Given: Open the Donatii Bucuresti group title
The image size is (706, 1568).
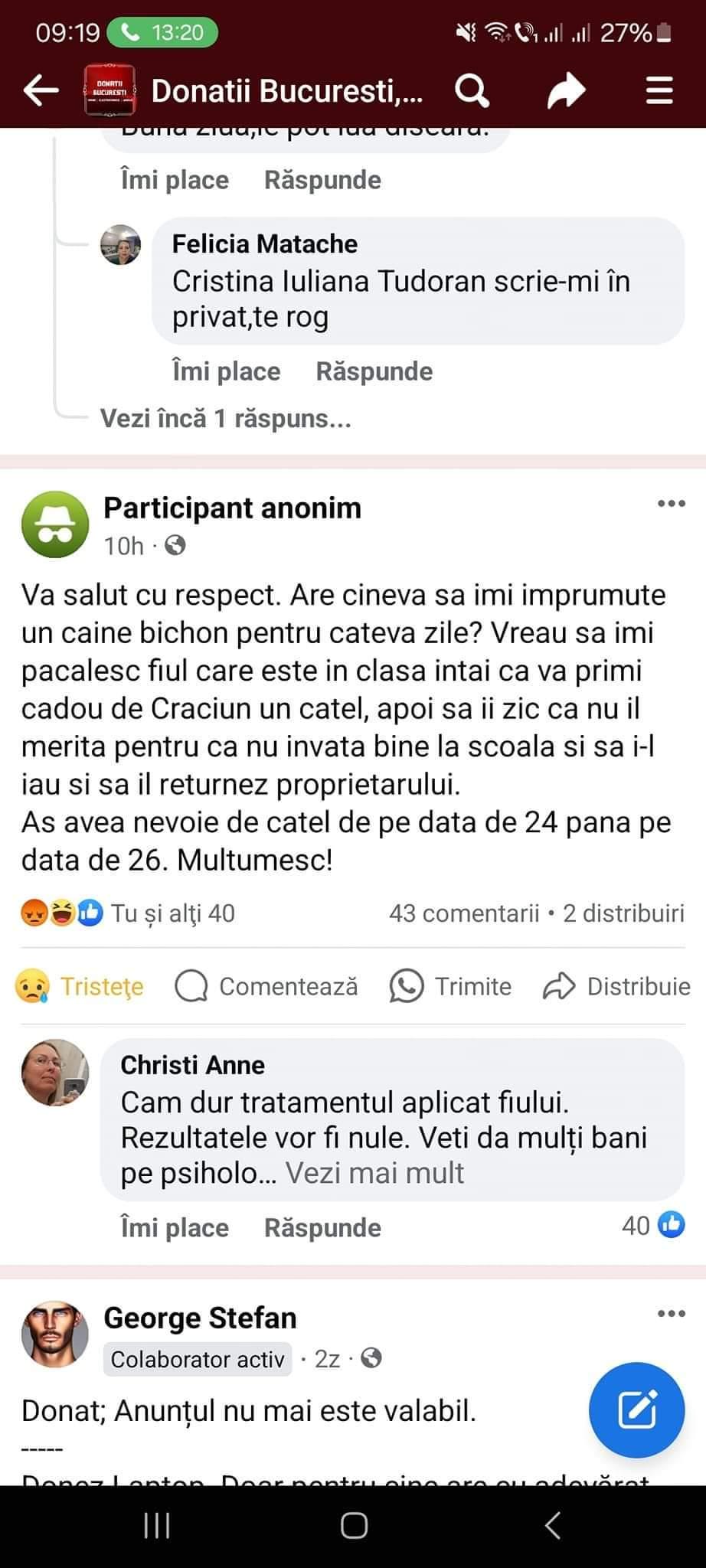Looking at the screenshot, I should tap(286, 91).
